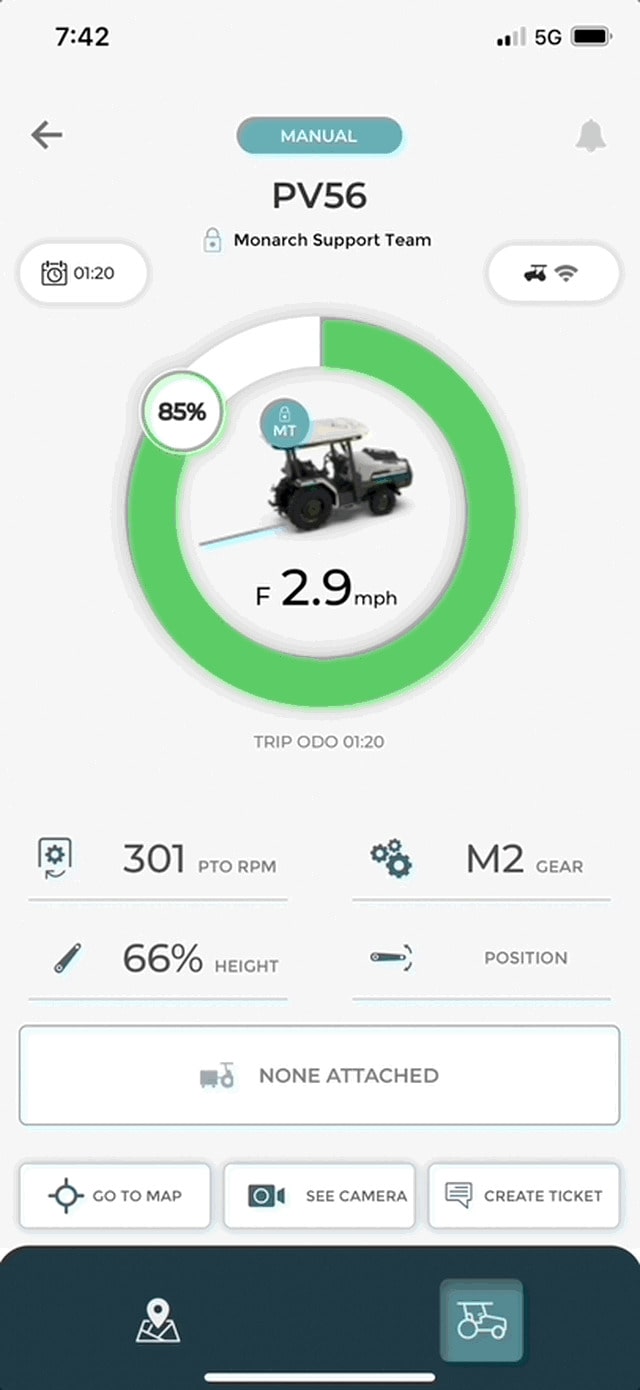
Task: Open the notifications bell
Action: 591,136
